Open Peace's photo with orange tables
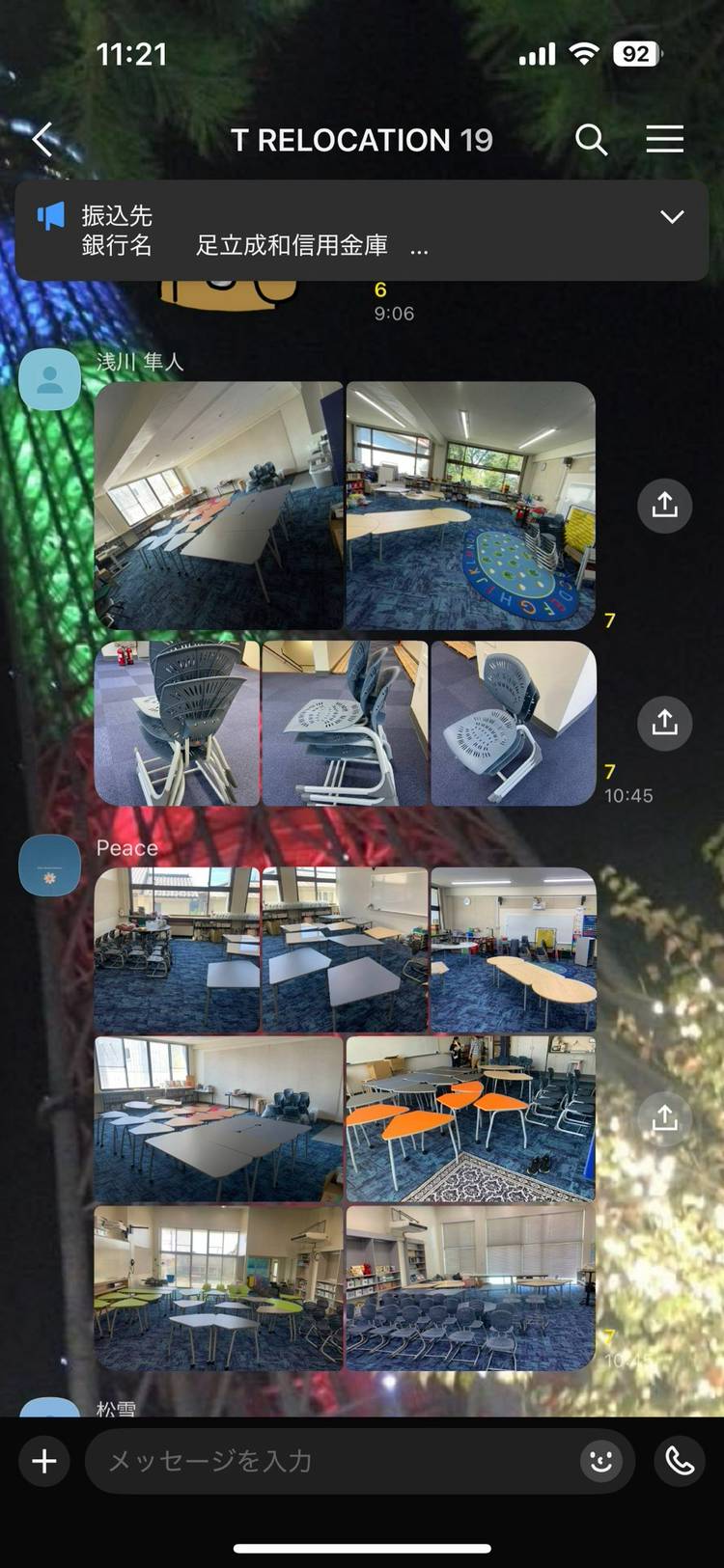This screenshot has width=724, height=1568. 470,1119
